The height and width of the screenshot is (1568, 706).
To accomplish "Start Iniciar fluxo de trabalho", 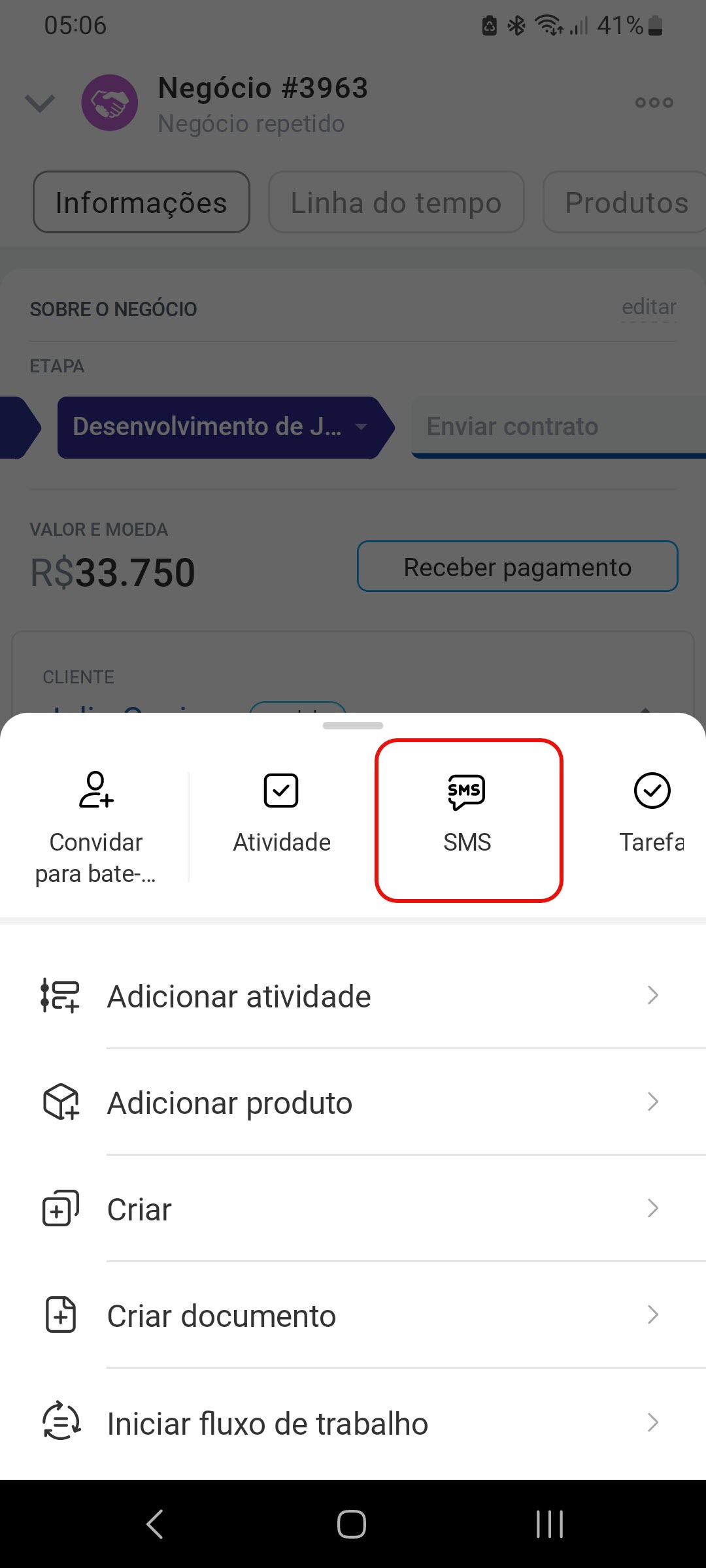I will pos(353,1423).
